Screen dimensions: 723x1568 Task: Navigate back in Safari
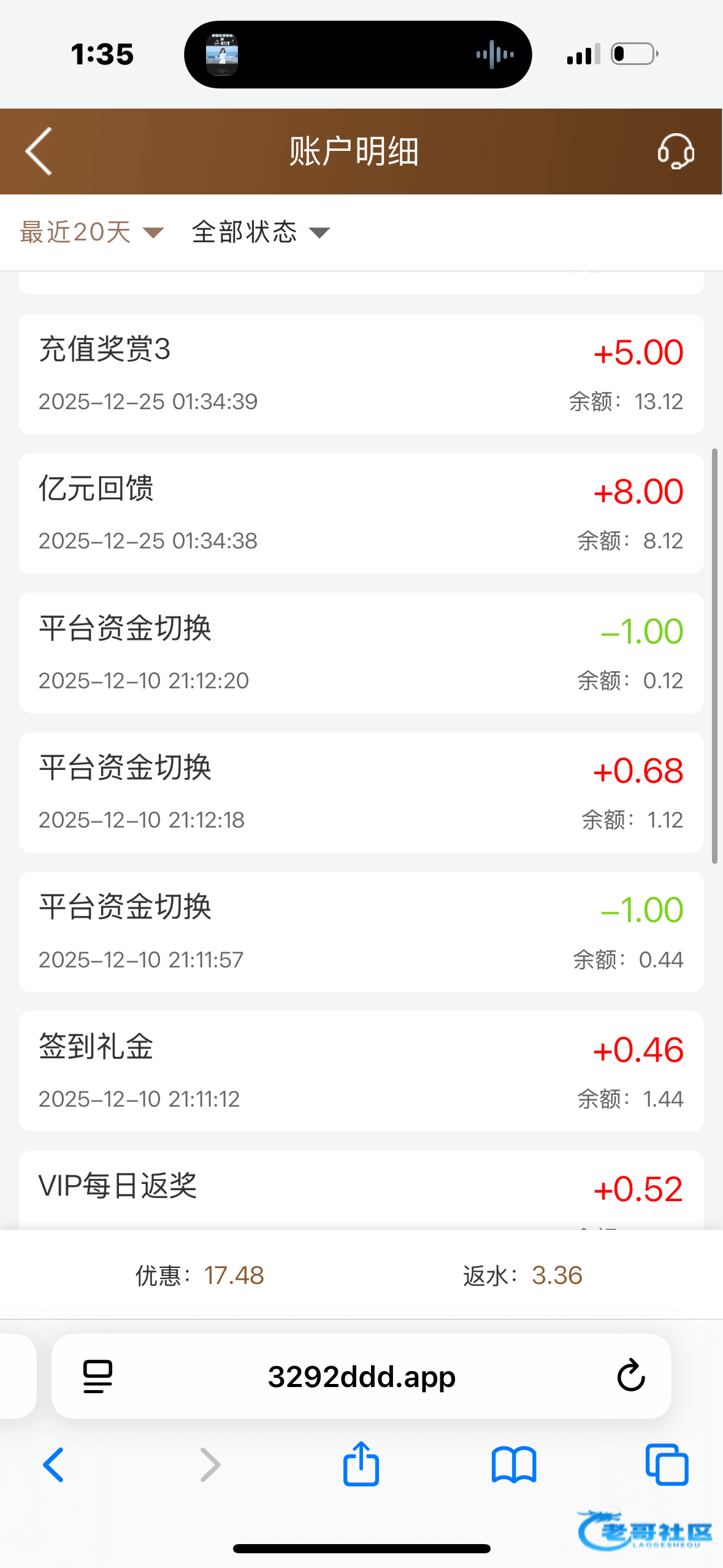pos(53,1465)
